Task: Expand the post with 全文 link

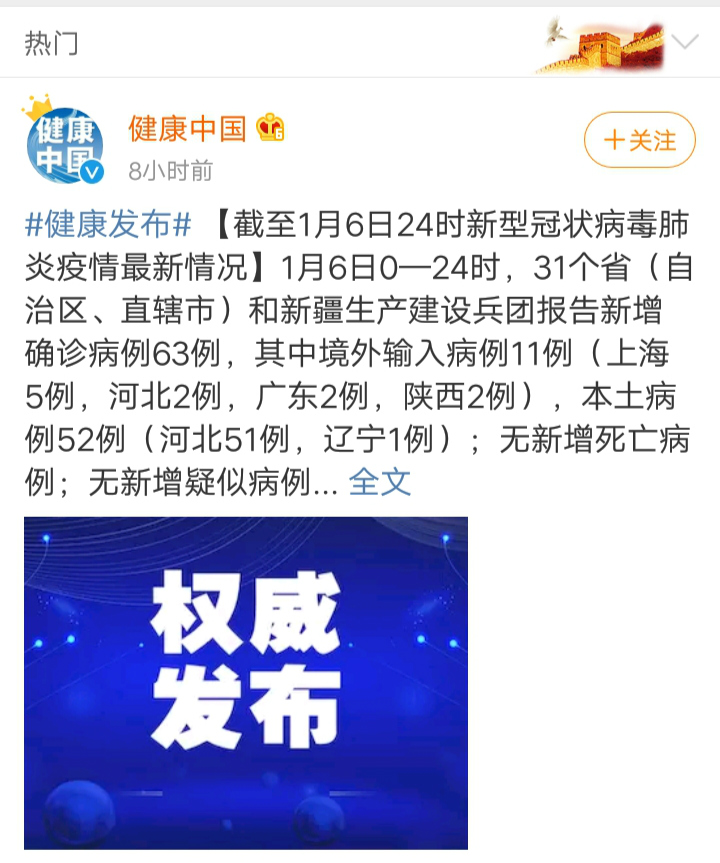Action: (379, 483)
